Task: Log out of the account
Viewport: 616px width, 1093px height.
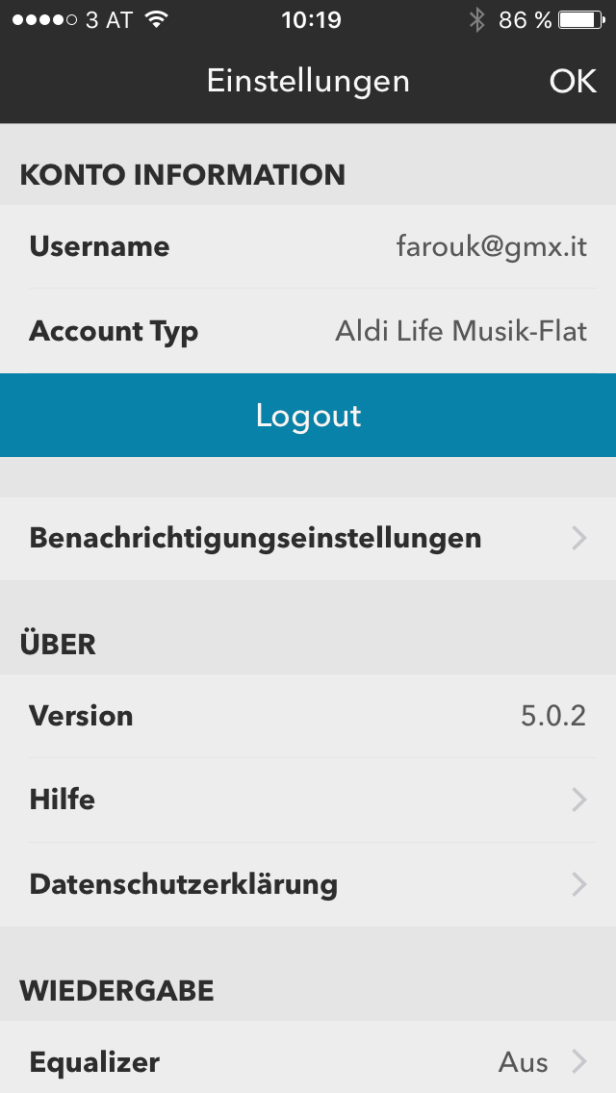Action: 308,415
